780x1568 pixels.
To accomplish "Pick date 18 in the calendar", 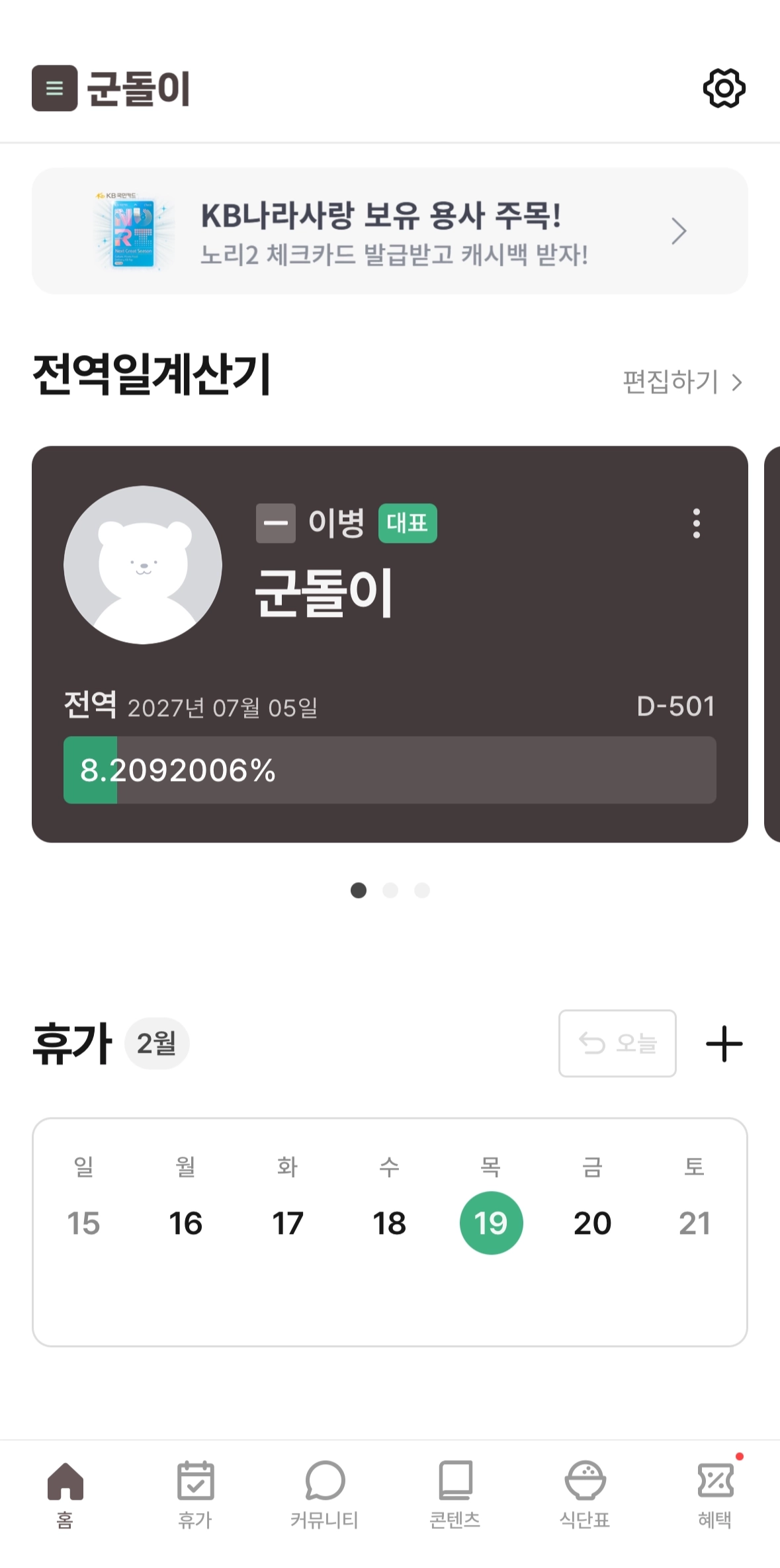I will coord(389,1223).
